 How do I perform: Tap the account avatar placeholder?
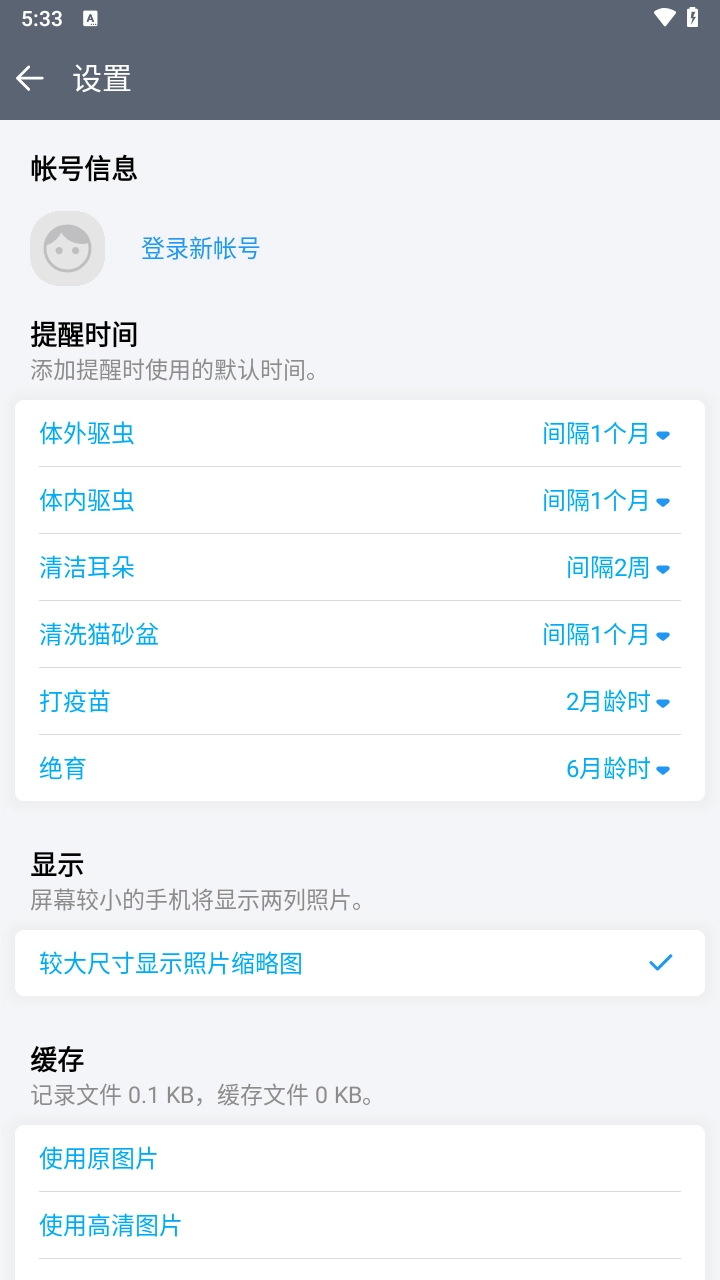tap(67, 248)
